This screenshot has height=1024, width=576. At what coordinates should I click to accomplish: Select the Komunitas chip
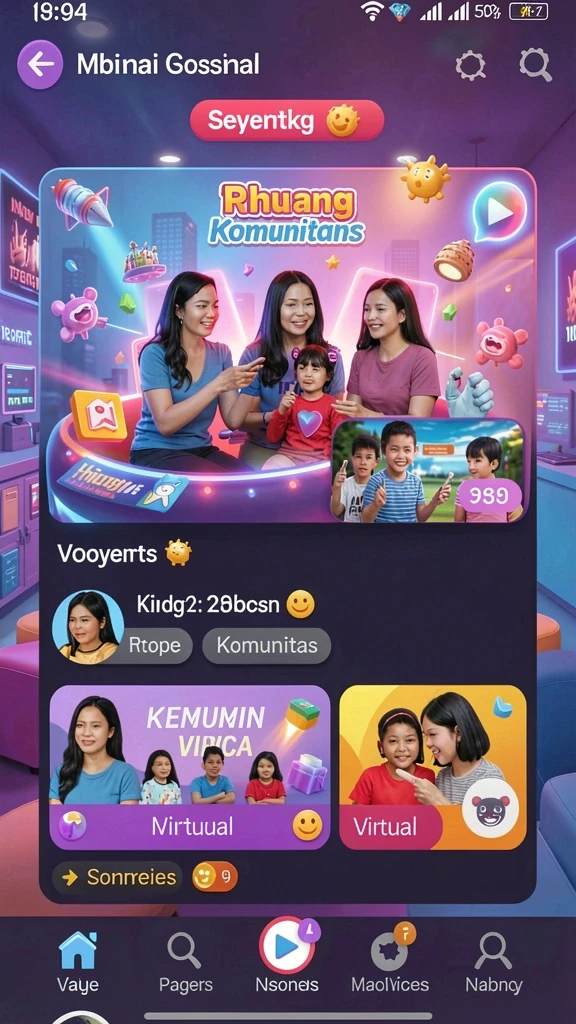click(x=266, y=646)
